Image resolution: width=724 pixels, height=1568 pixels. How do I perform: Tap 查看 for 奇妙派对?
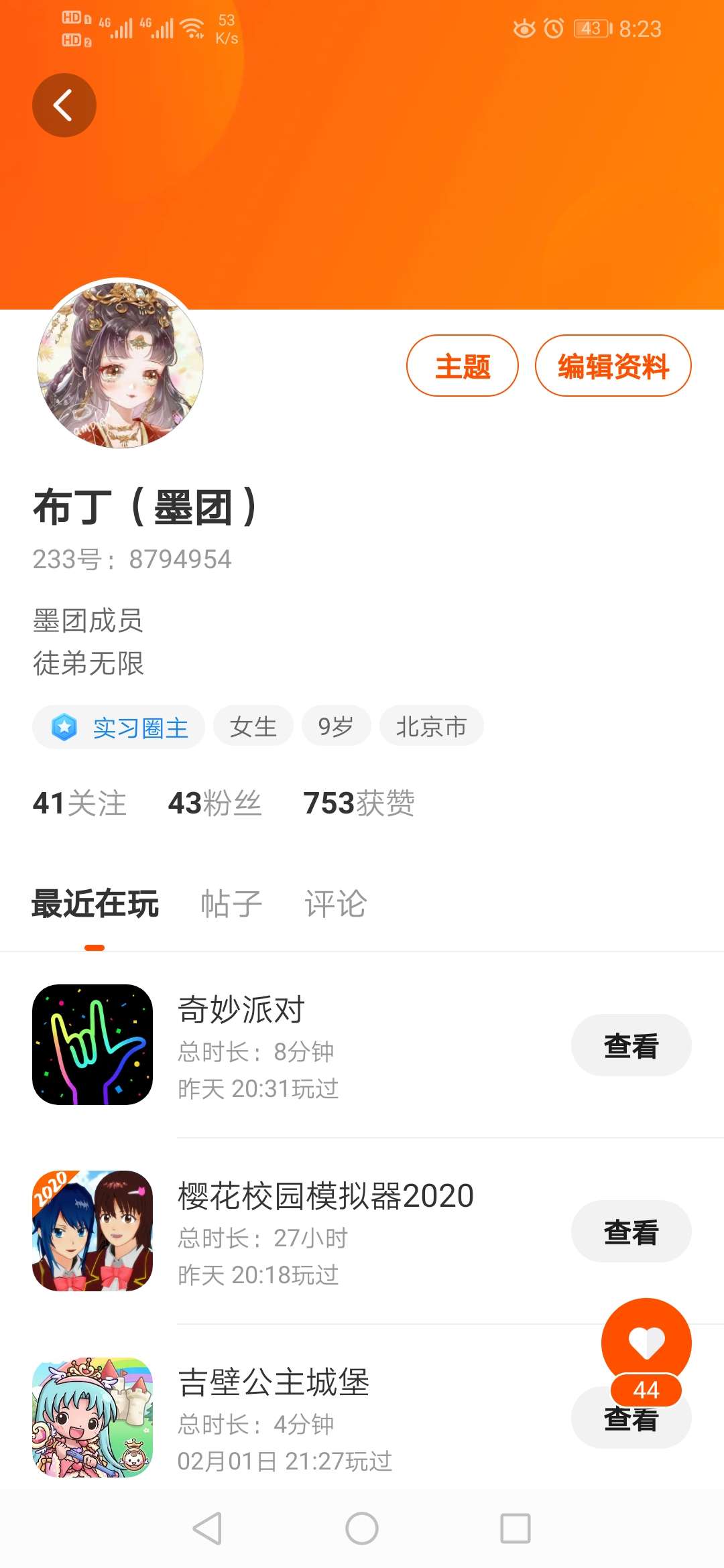coord(631,1045)
